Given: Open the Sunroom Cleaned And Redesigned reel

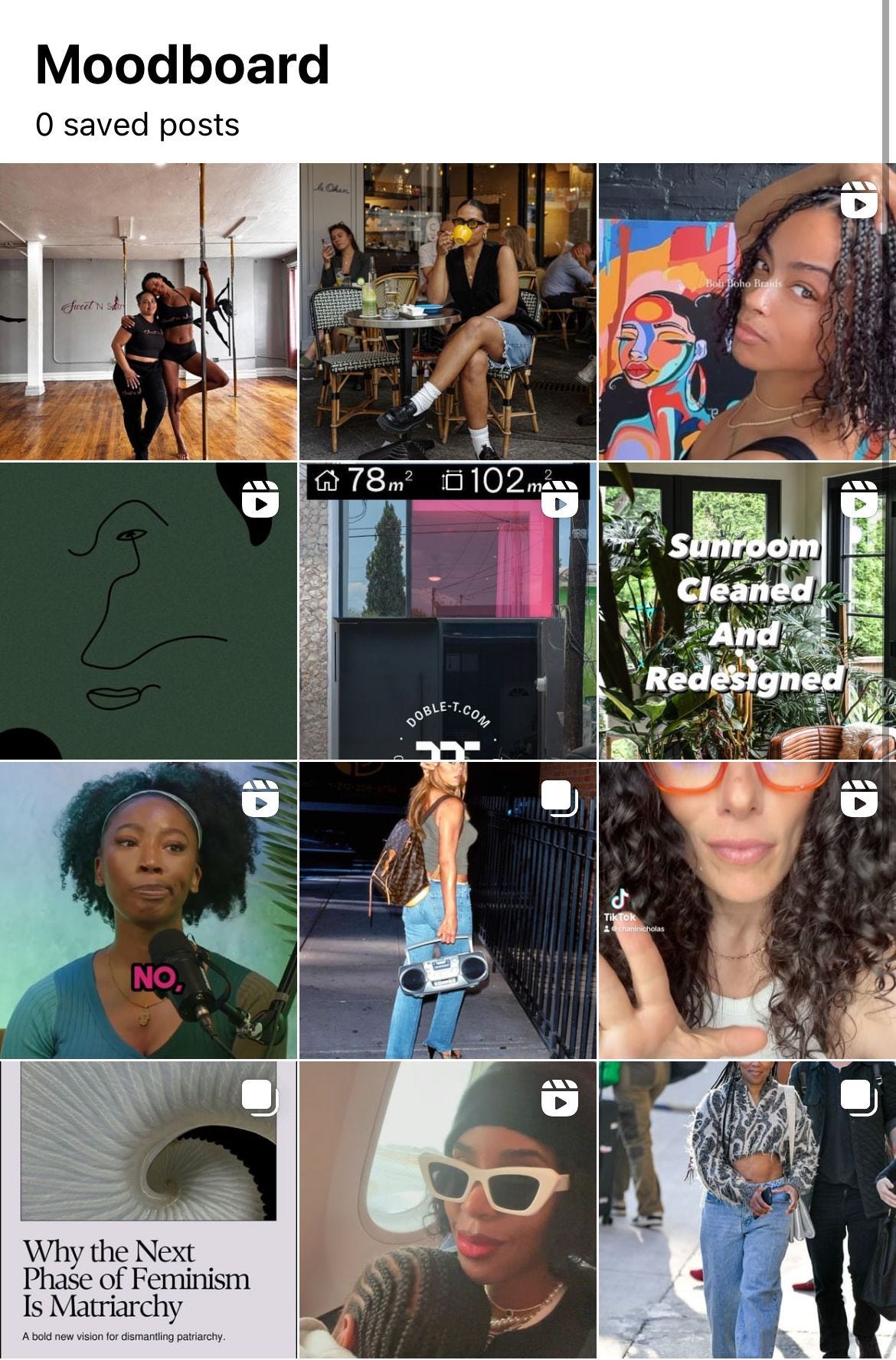Looking at the screenshot, I should pos(747,610).
